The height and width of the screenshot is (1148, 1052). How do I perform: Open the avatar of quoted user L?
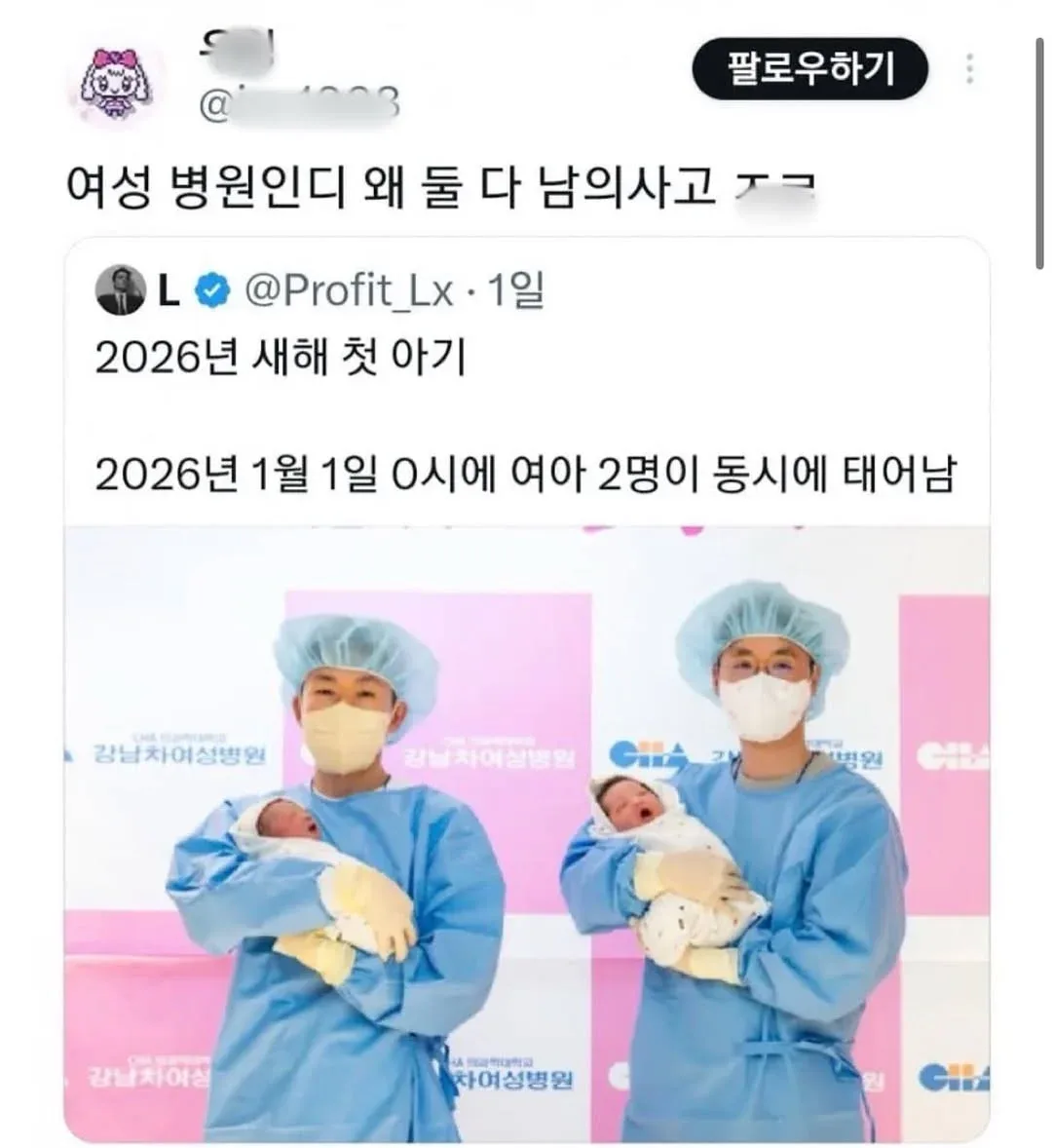(120, 290)
